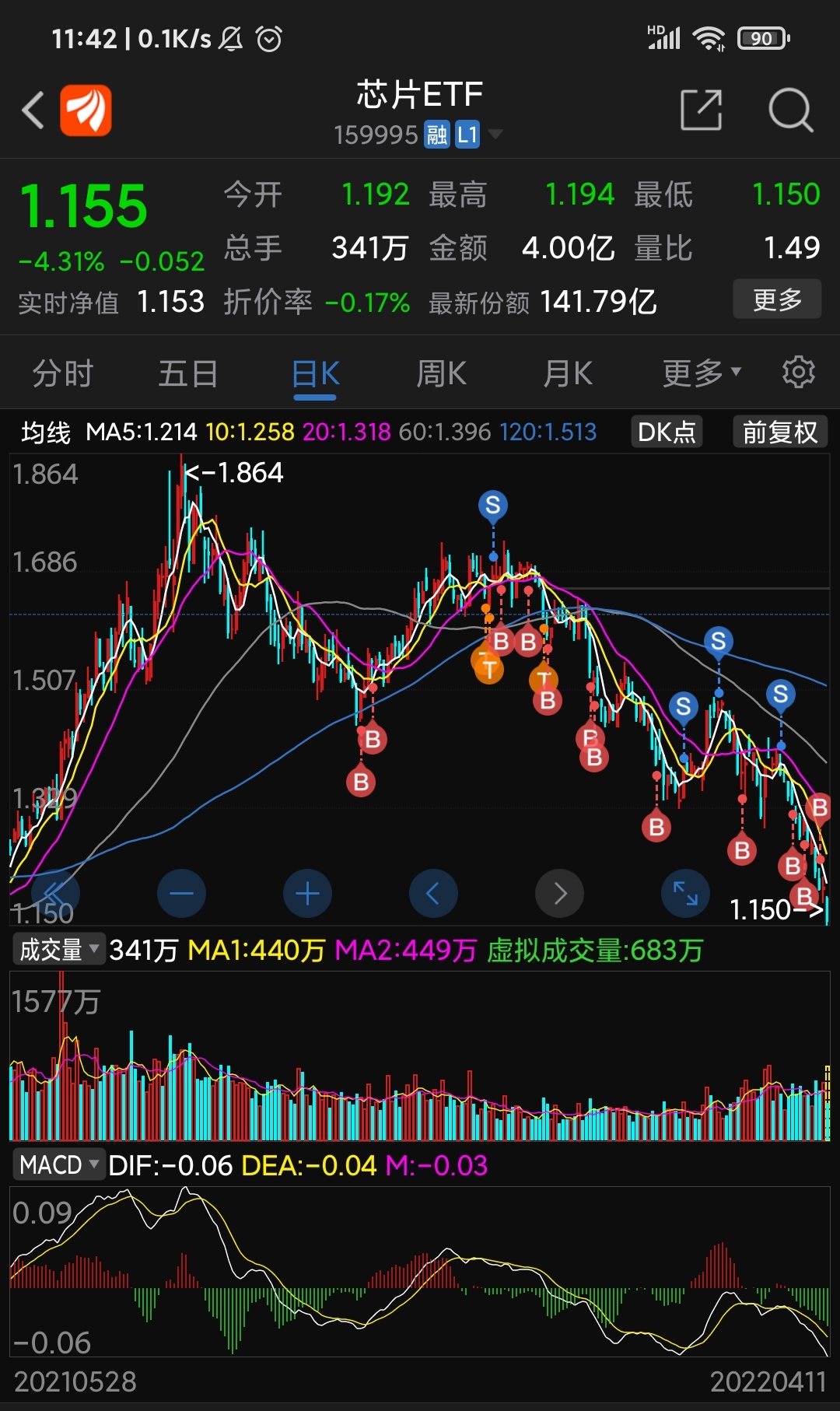
Task: Select the 分时 intraday tab
Action: click(63, 372)
